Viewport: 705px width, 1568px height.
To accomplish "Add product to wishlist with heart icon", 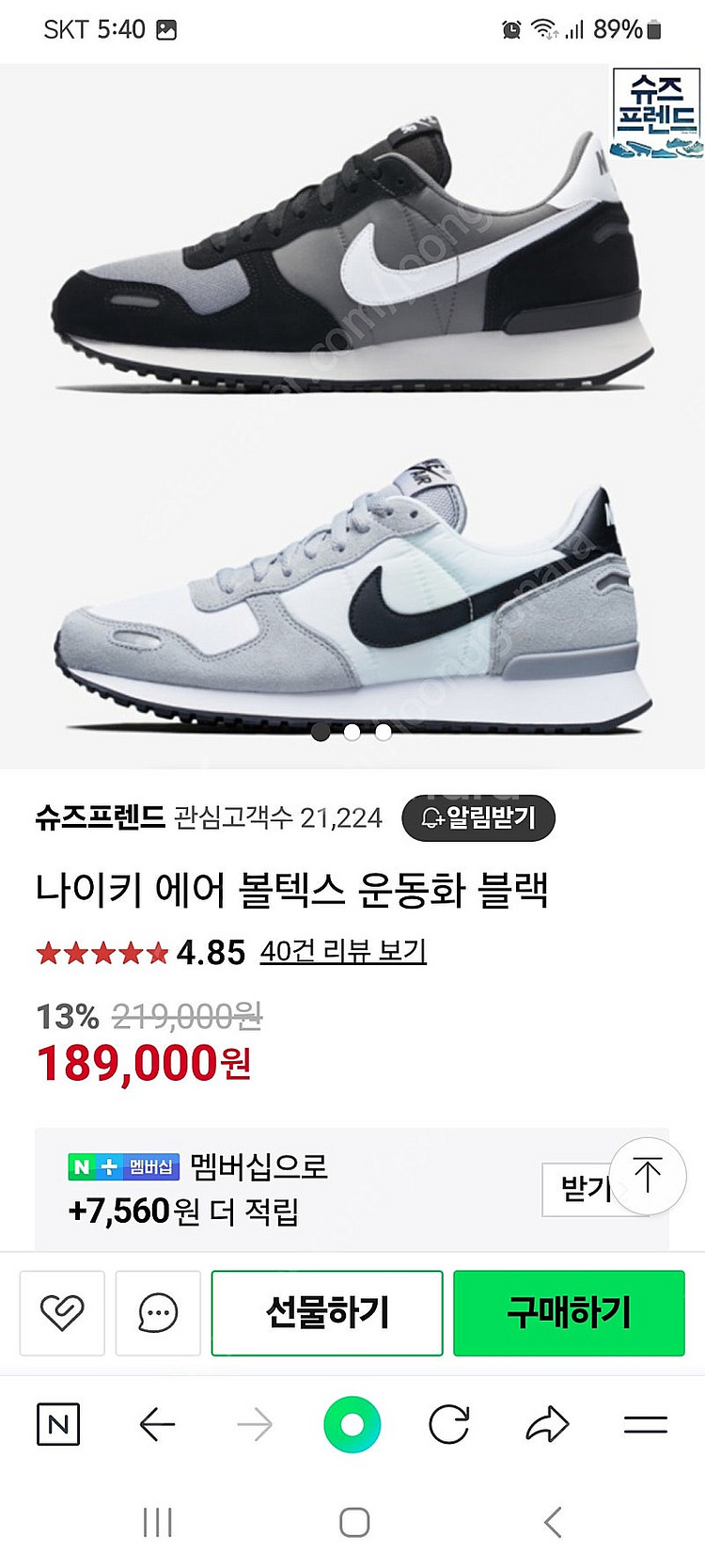I will [62, 1312].
